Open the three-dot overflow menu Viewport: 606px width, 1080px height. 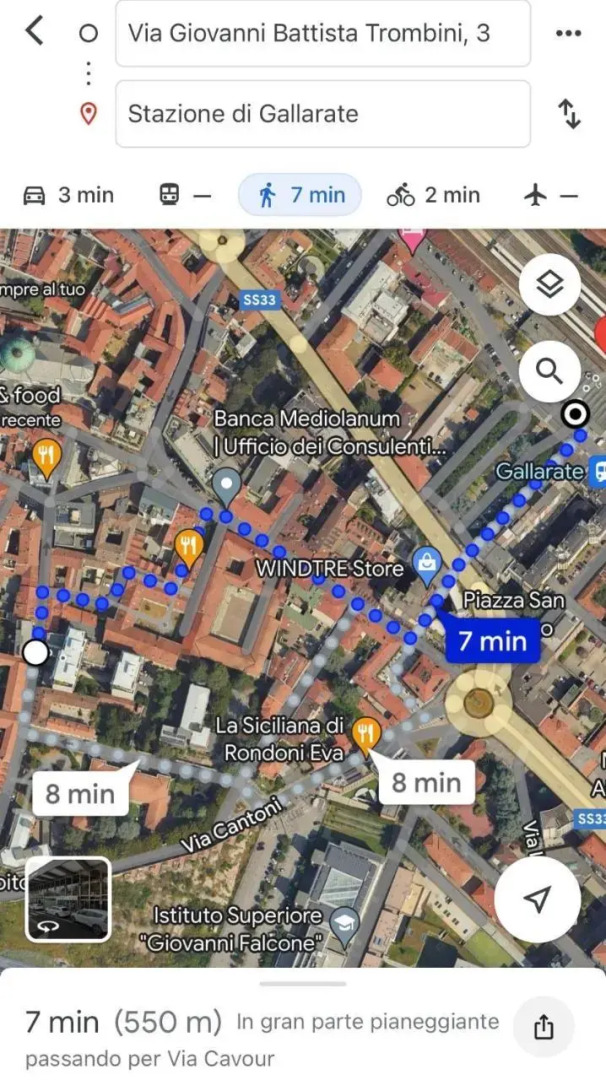point(567,33)
